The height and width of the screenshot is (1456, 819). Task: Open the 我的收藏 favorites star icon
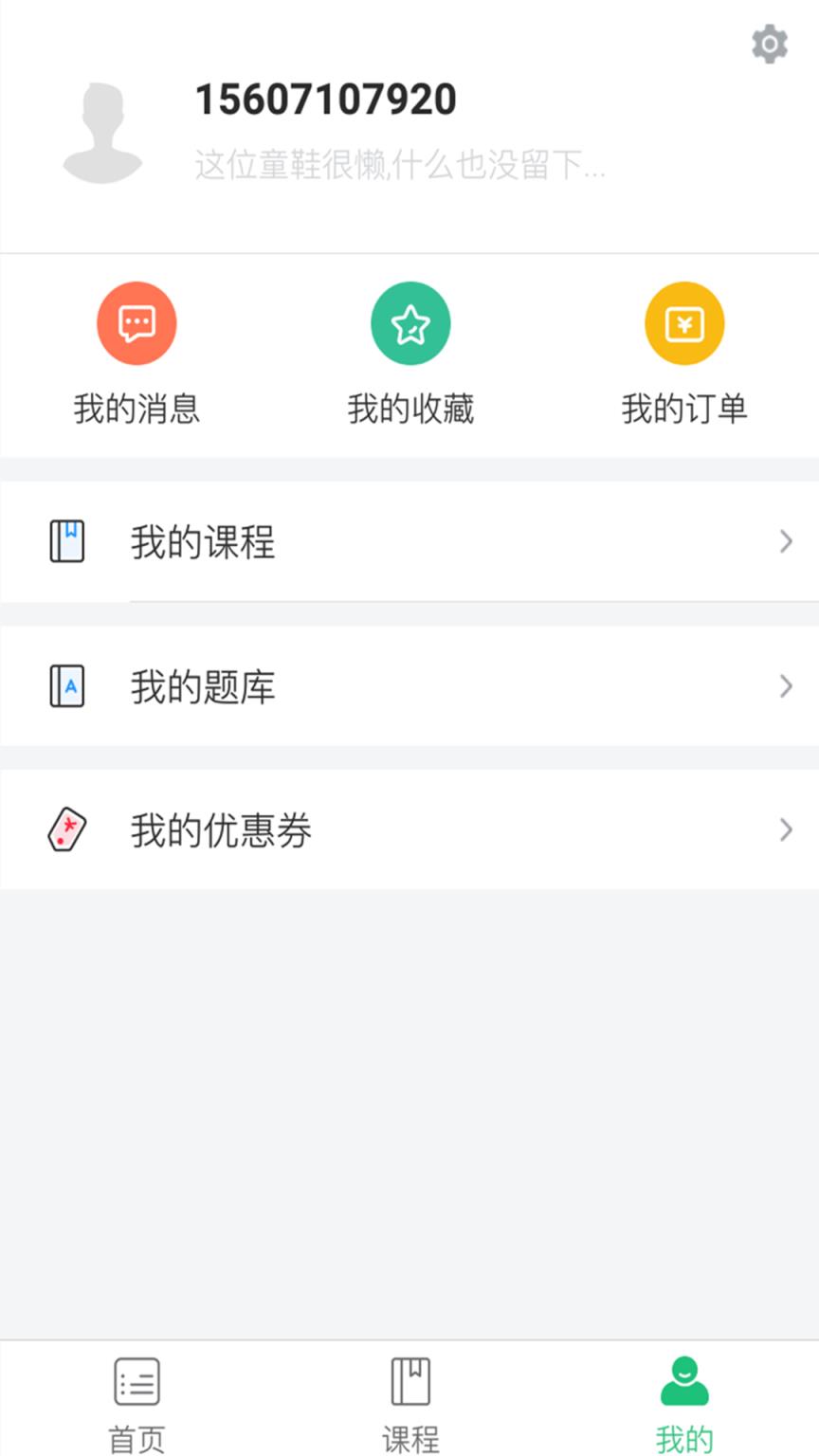click(410, 322)
